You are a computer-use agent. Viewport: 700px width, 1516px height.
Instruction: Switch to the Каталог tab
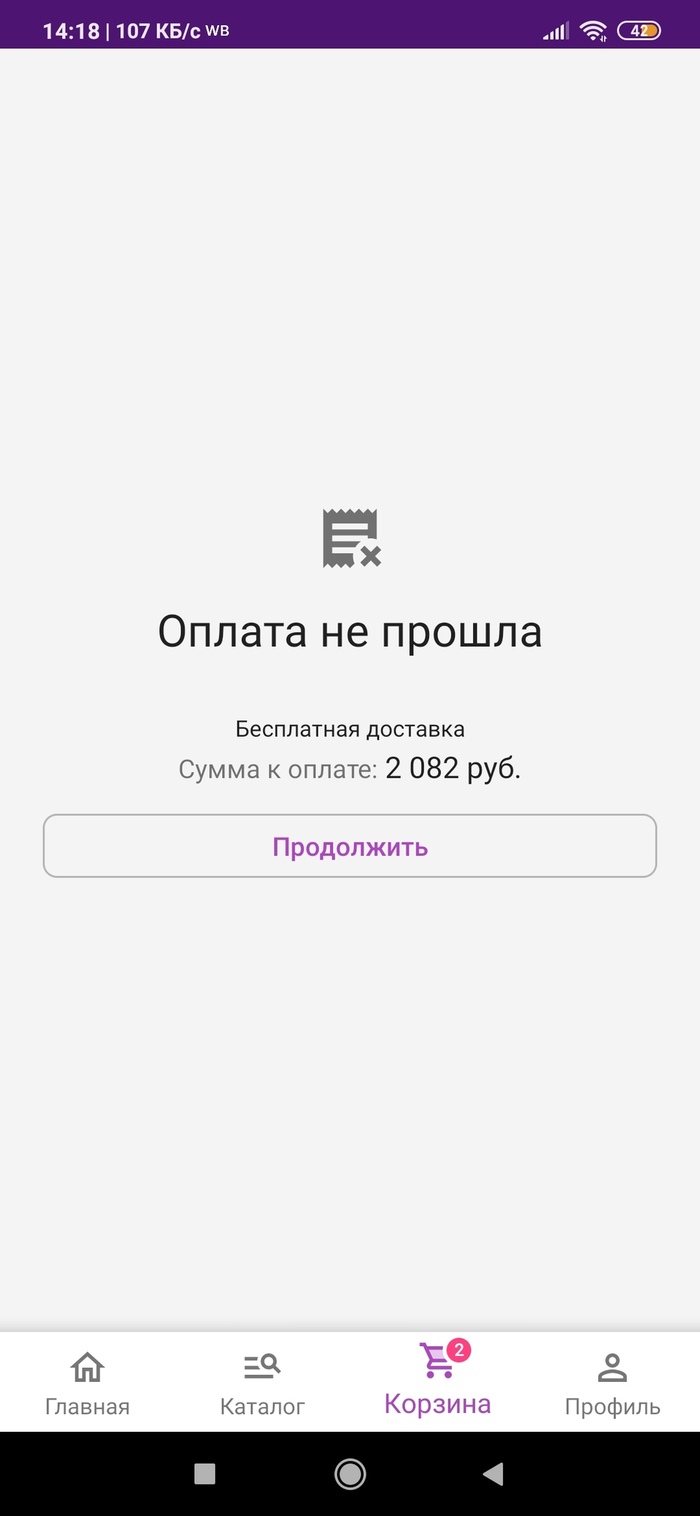[262, 1383]
